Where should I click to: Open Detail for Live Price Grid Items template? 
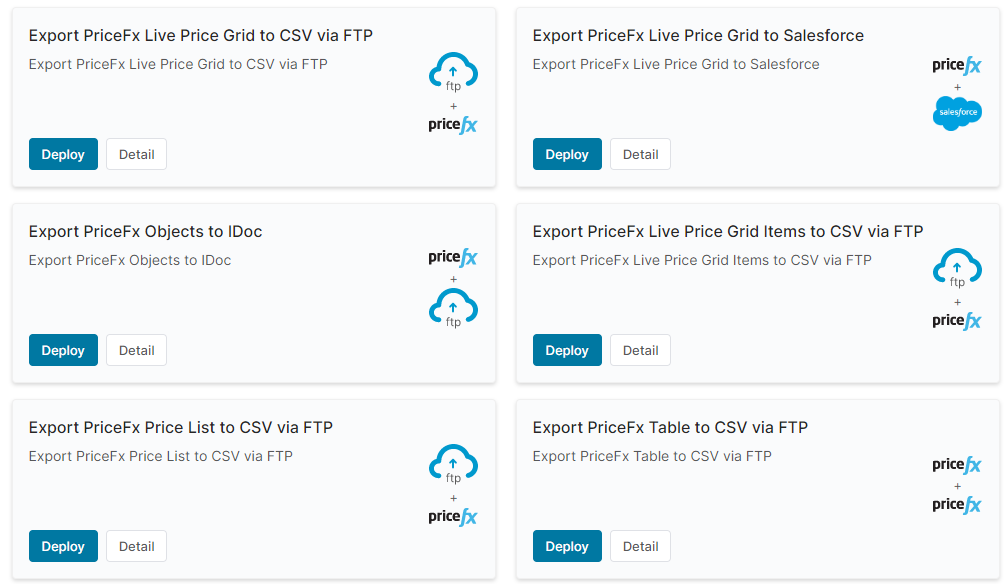(x=640, y=350)
